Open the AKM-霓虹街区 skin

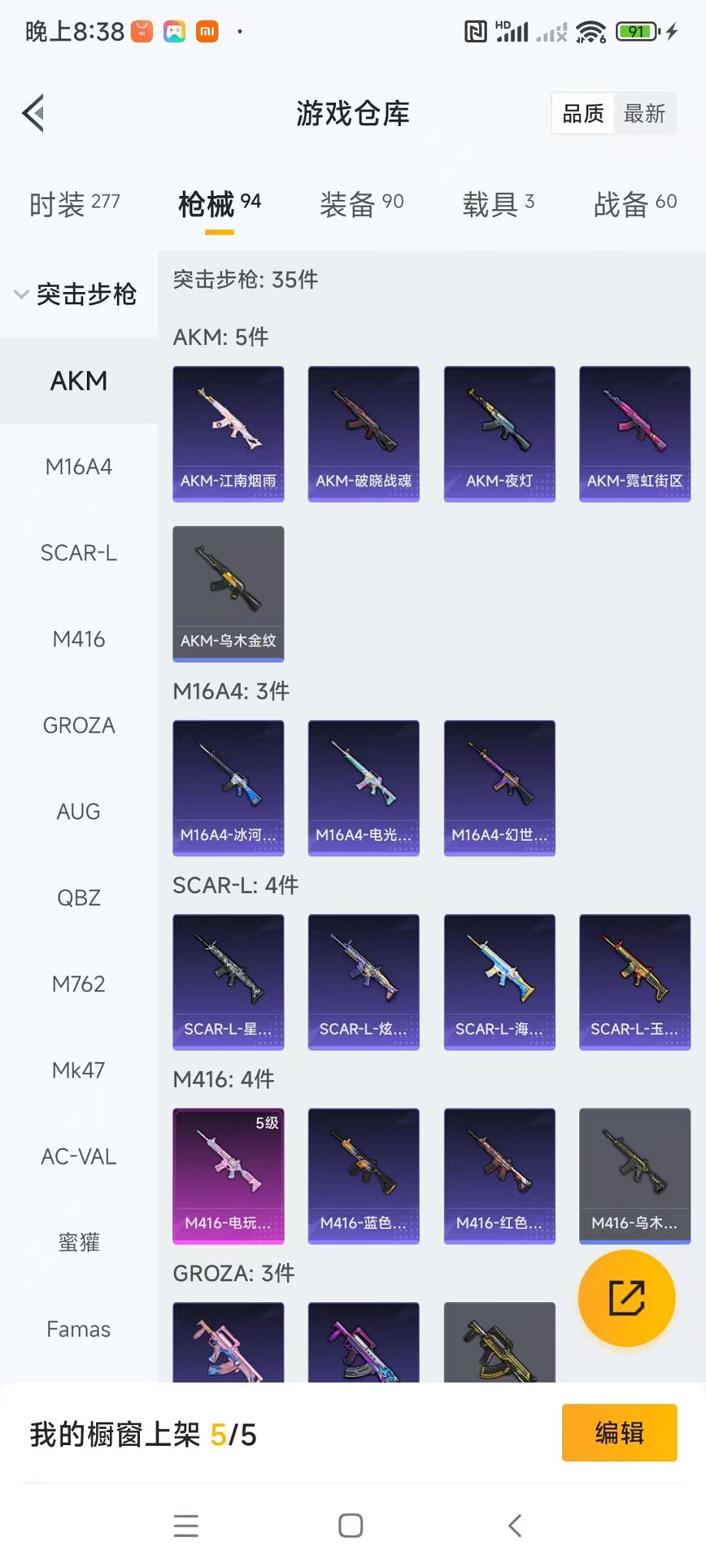634,434
